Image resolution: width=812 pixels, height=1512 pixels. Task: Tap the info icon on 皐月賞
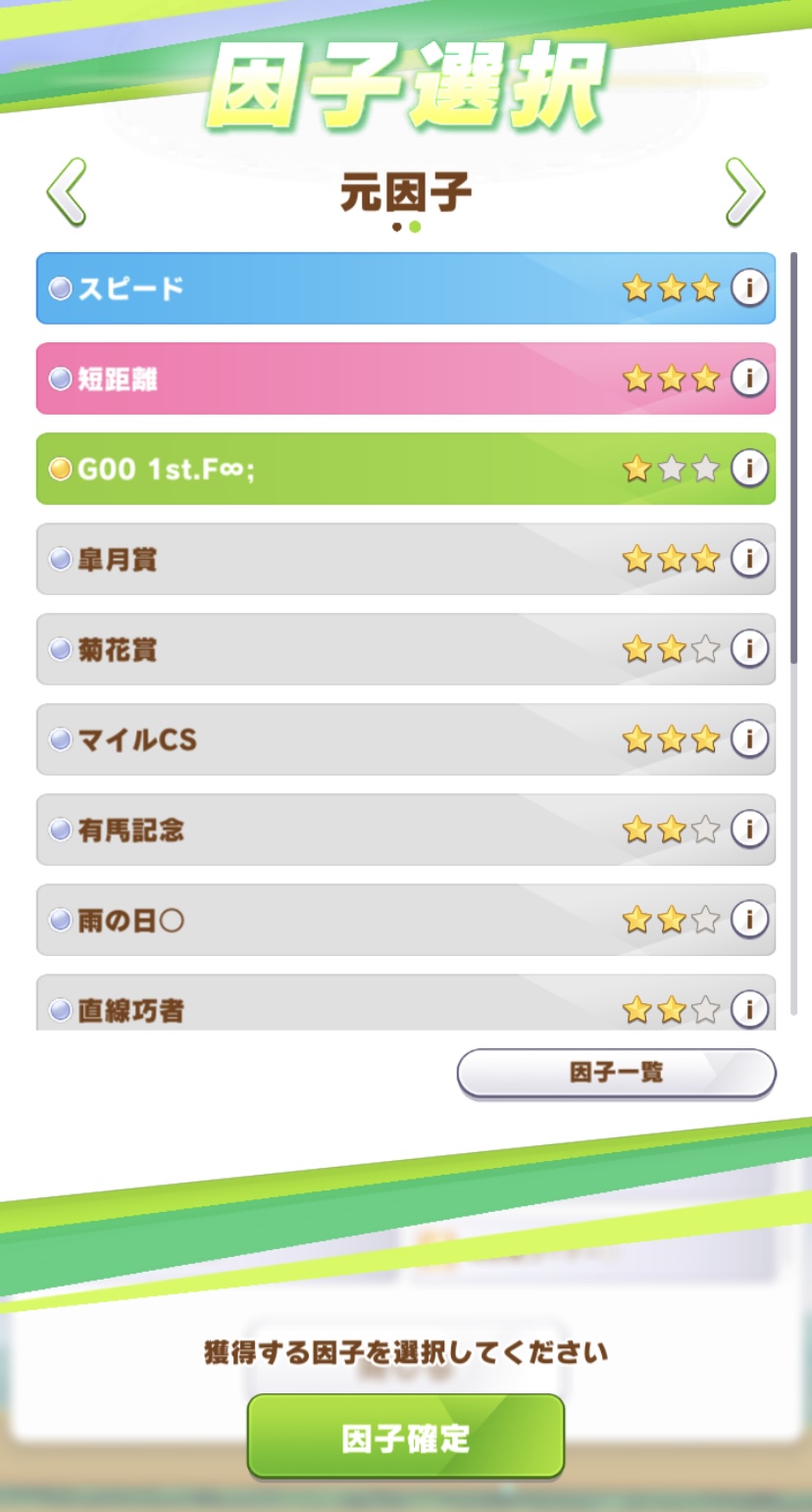tap(749, 559)
